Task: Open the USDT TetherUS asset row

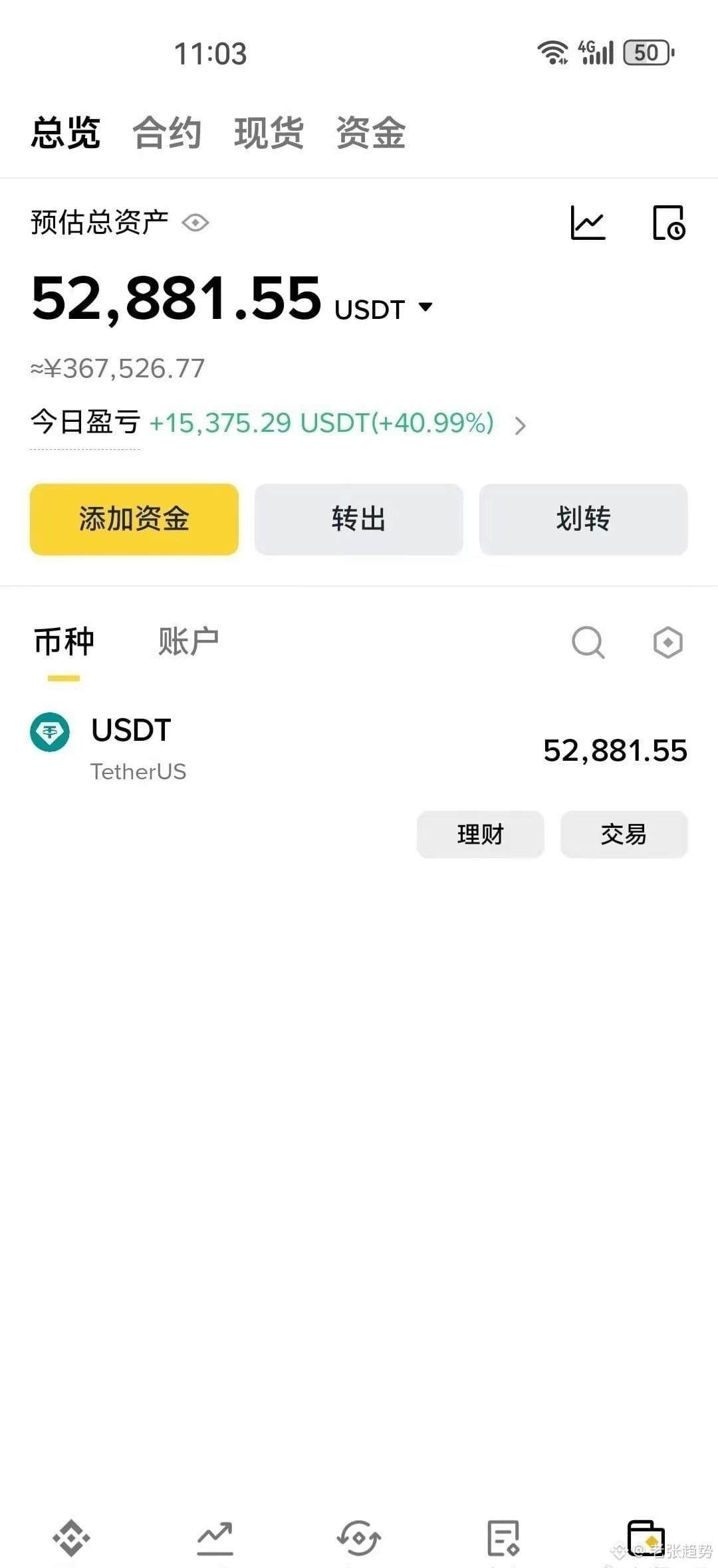Action: pyautogui.click(x=359, y=749)
